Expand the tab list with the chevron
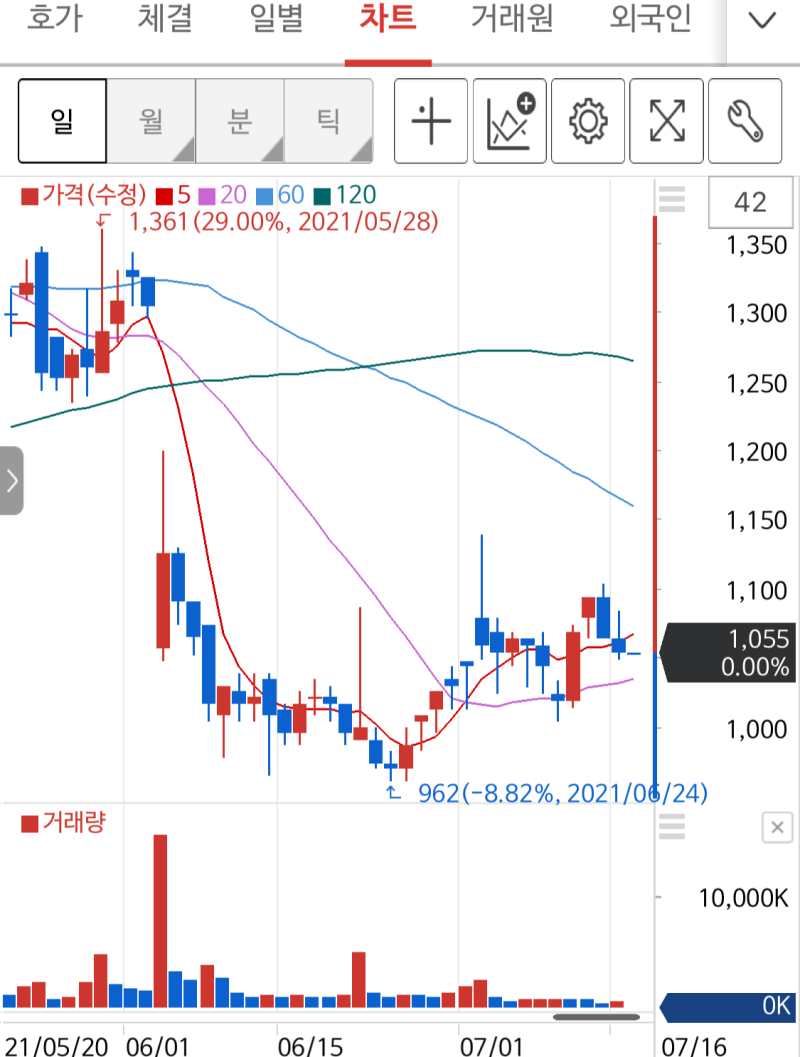The image size is (800, 1057). click(762, 22)
